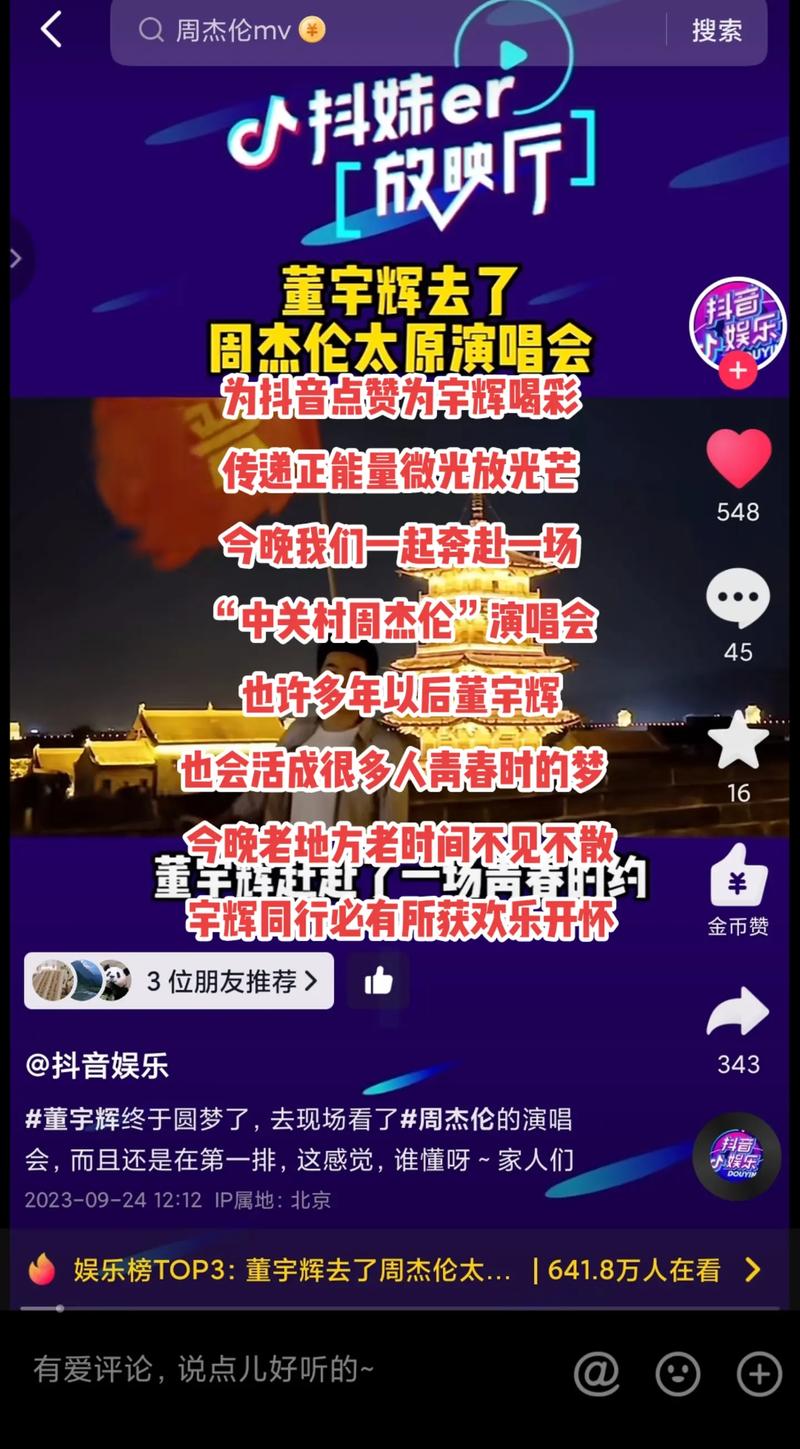
Task: Open @抖音娱乐 profile
Action: coord(97,1066)
